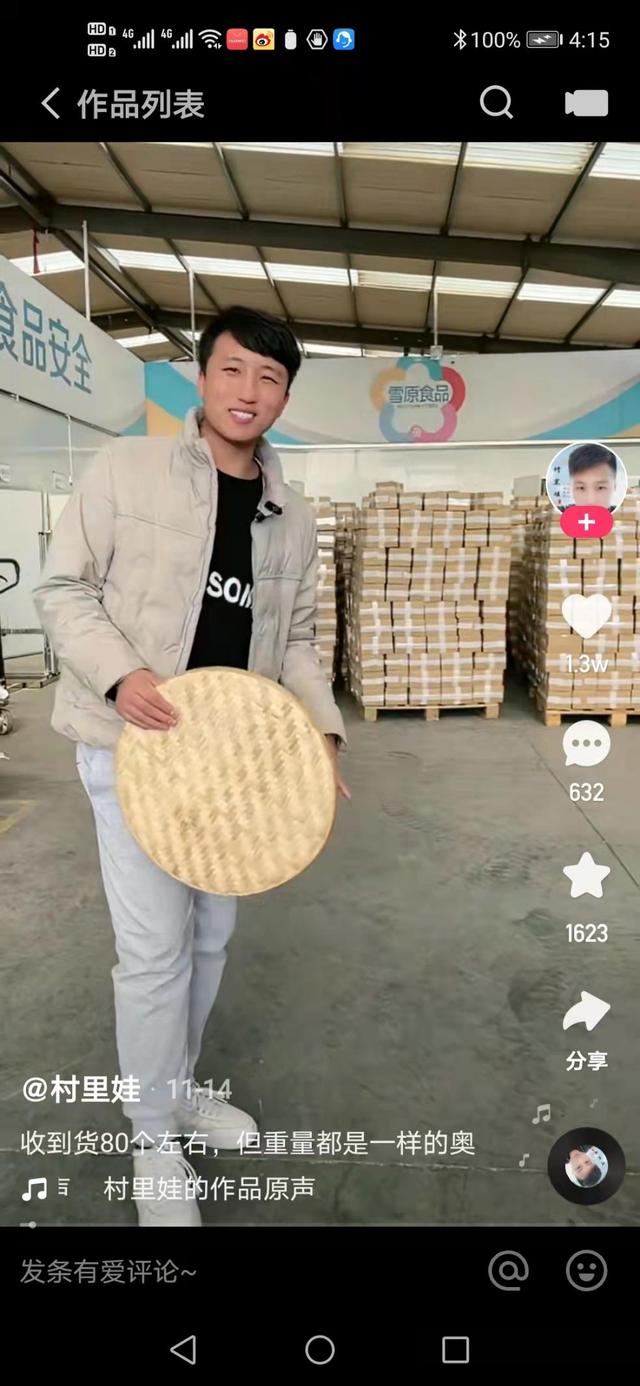Screen dimensions: 640x1386
Task: Open the comments bubble
Action: (x=586, y=745)
